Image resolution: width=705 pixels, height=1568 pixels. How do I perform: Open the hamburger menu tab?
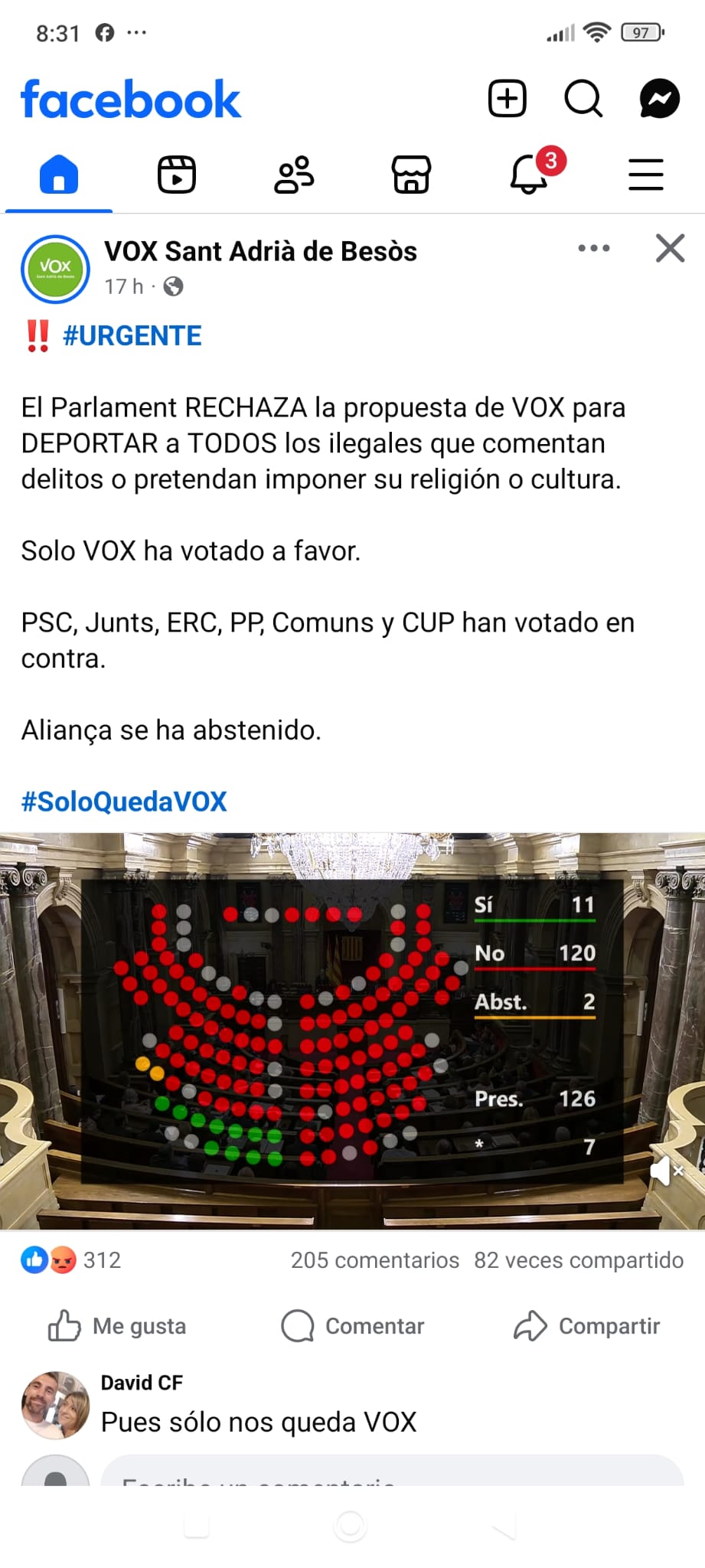point(645,175)
